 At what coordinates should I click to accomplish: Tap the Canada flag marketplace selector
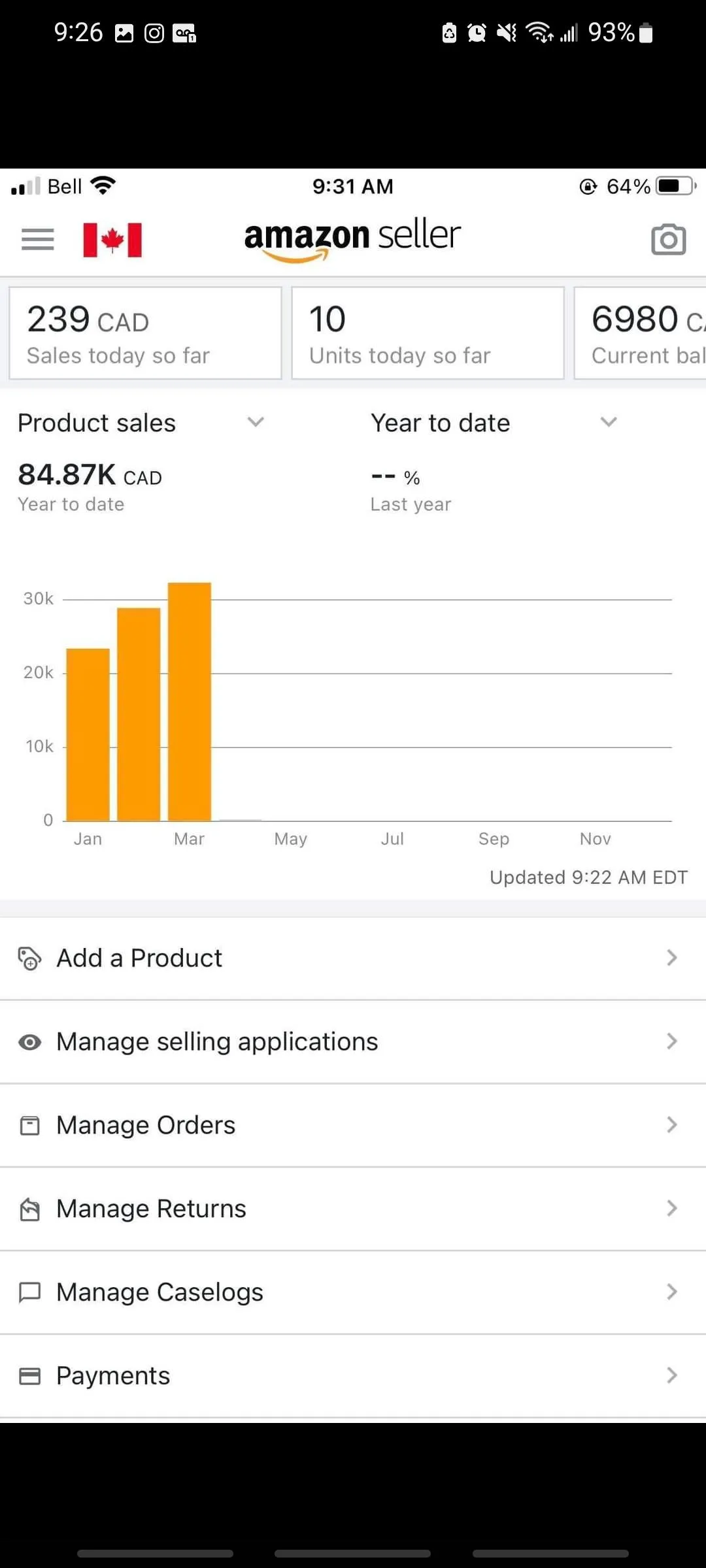[x=112, y=240]
